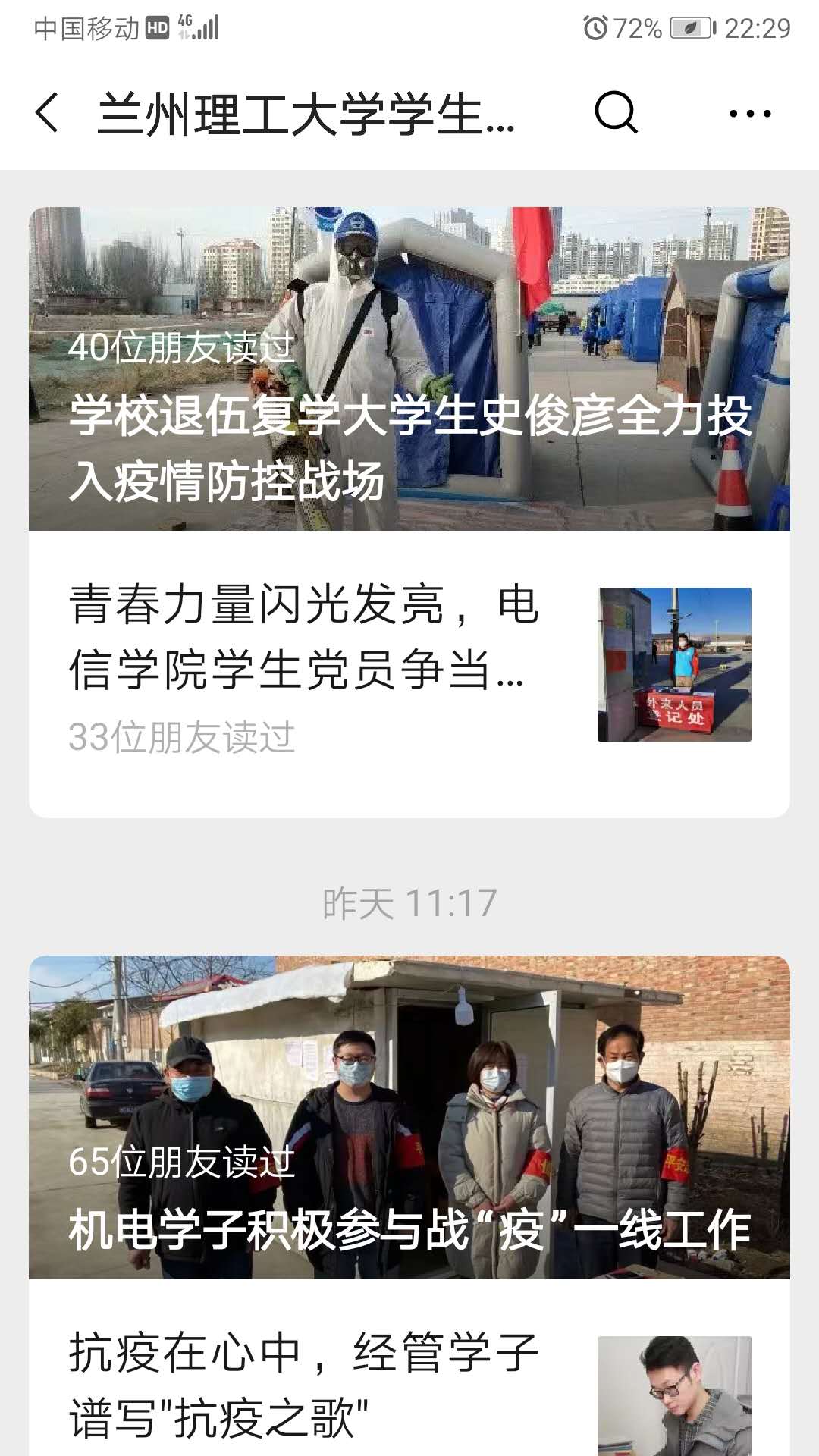Viewport: 819px width, 1456px height.
Task: Search articles in this account
Action: point(615,114)
